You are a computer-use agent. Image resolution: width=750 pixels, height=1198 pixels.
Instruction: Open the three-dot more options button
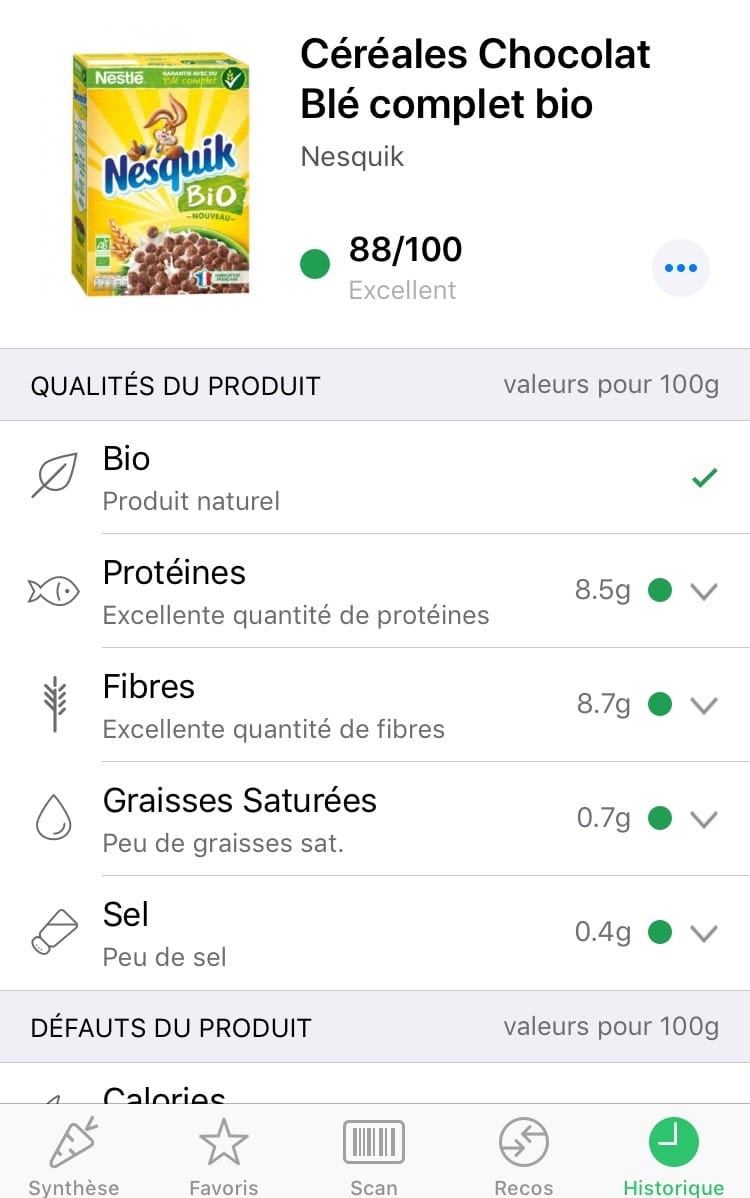point(681,268)
